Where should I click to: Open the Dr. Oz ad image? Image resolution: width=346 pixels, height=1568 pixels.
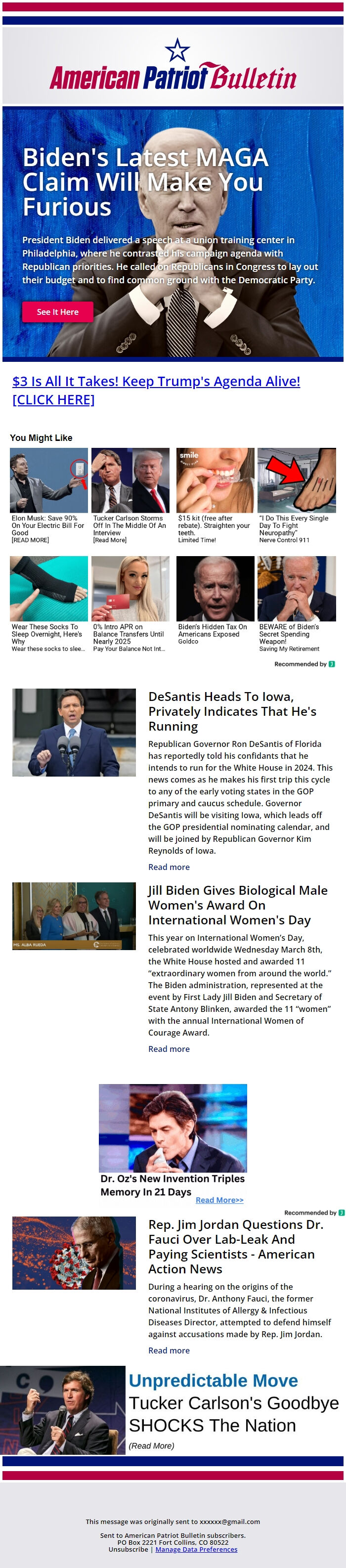(173, 1128)
